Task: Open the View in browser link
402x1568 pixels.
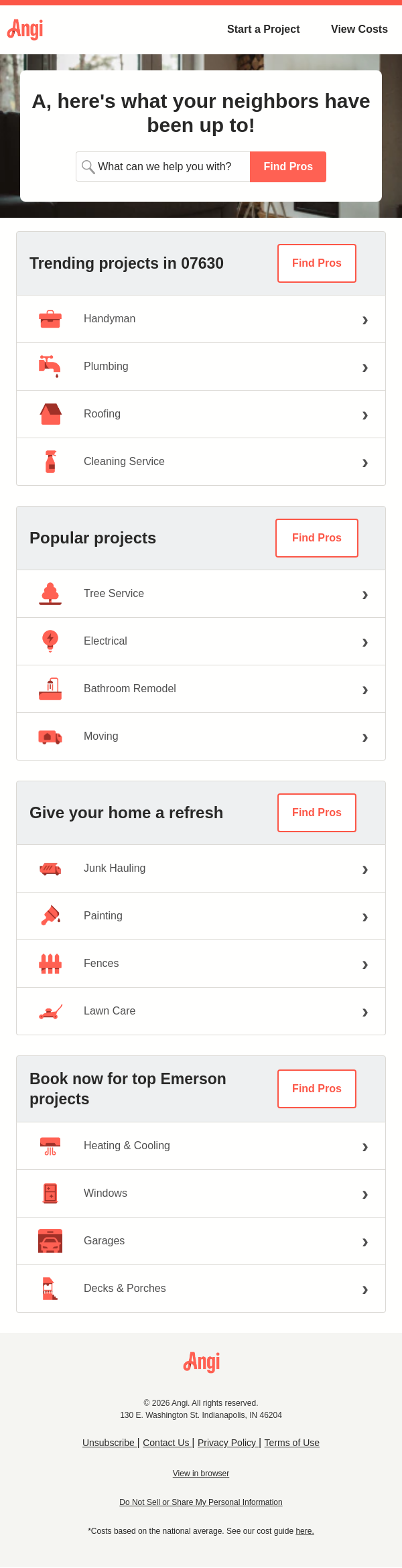Action: pyautogui.click(x=201, y=1474)
